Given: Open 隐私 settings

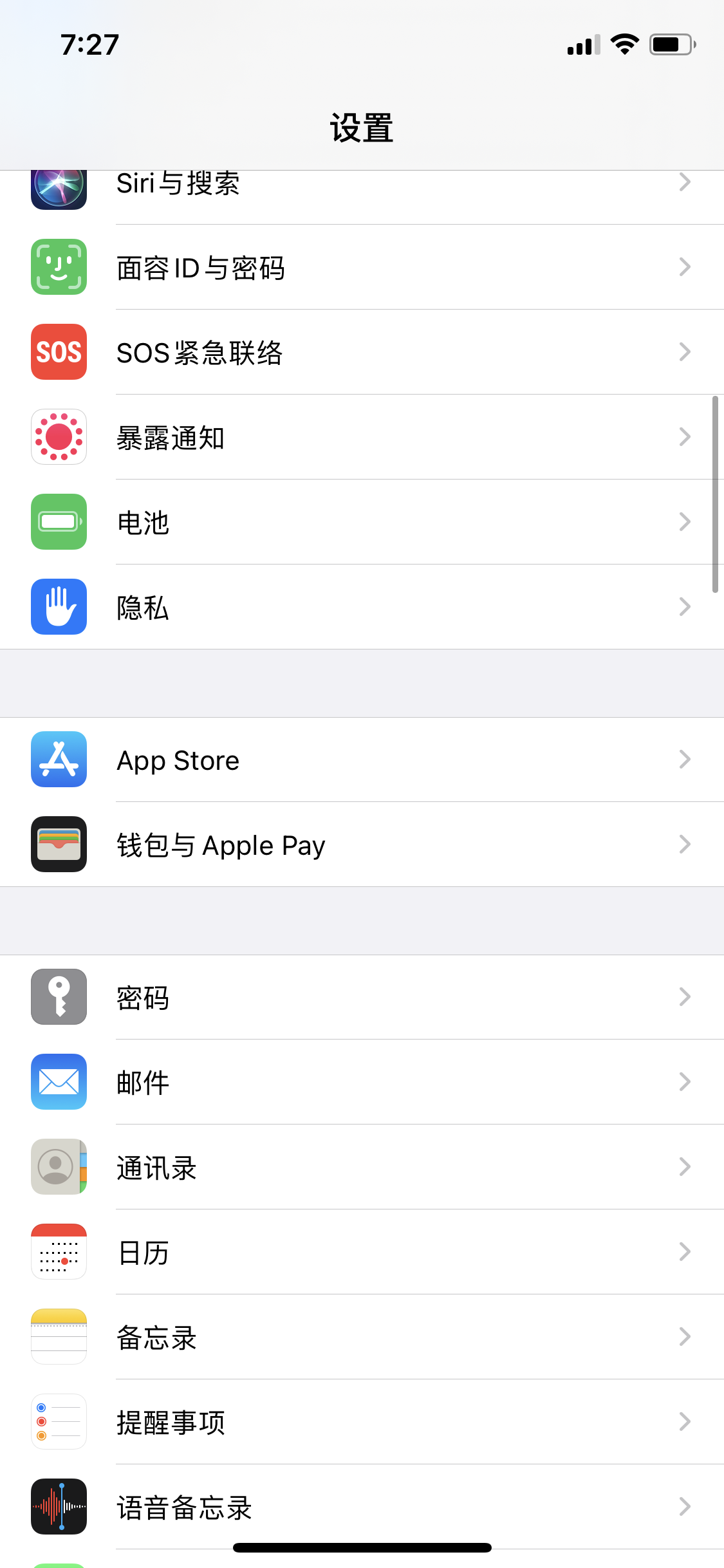Looking at the screenshot, I should (360, 607).
